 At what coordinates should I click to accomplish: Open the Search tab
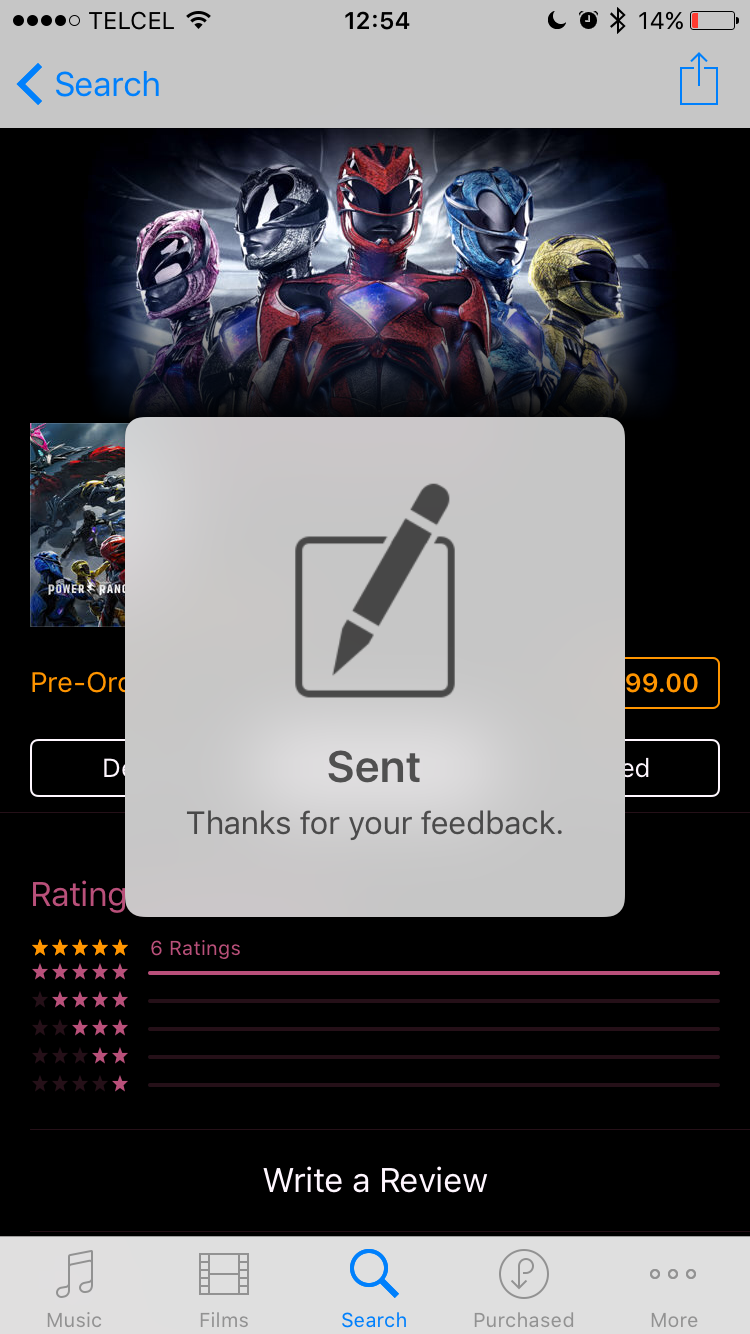tap(374, 1288)
